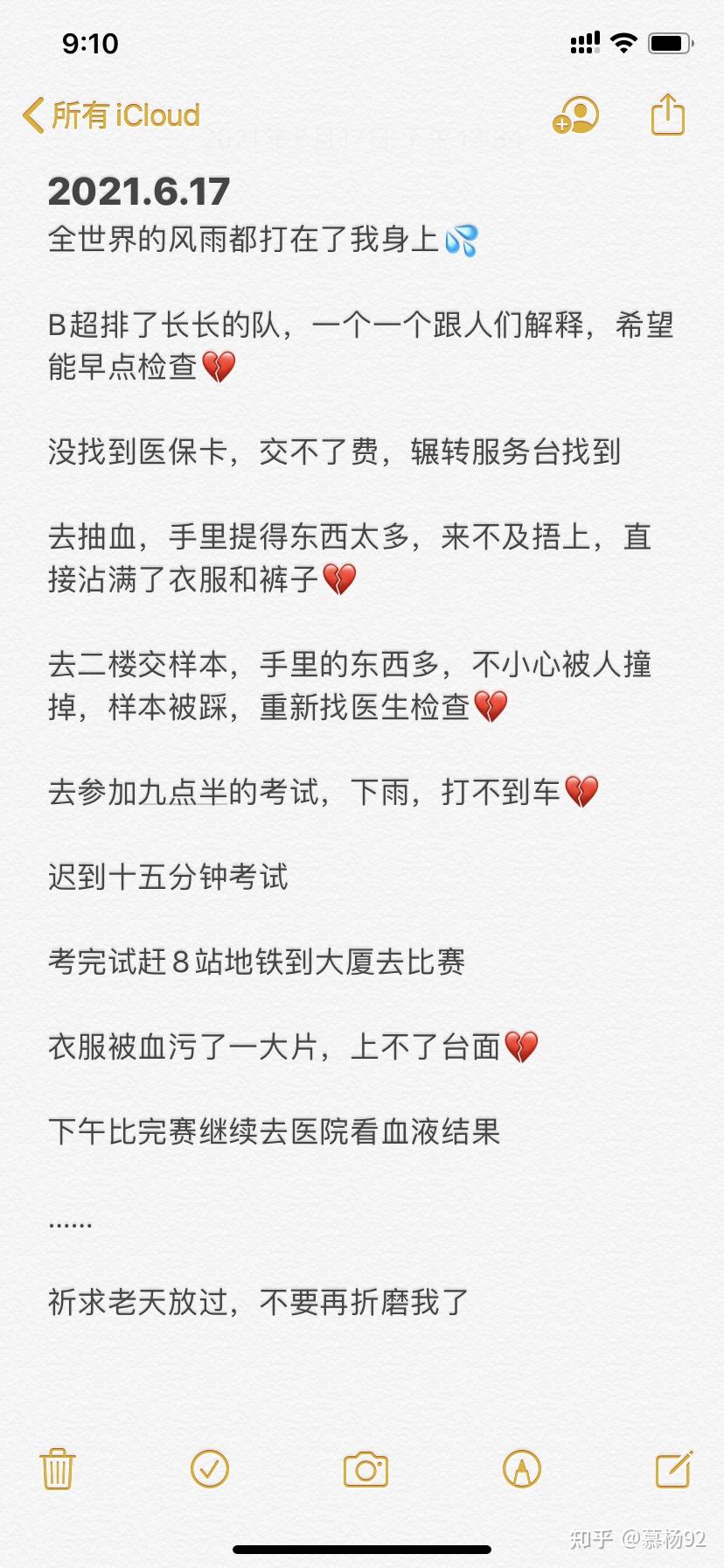This screenshot has width=724, height=1568.
Task: Open the add people collaboration icon
Action: pos(575,115)
